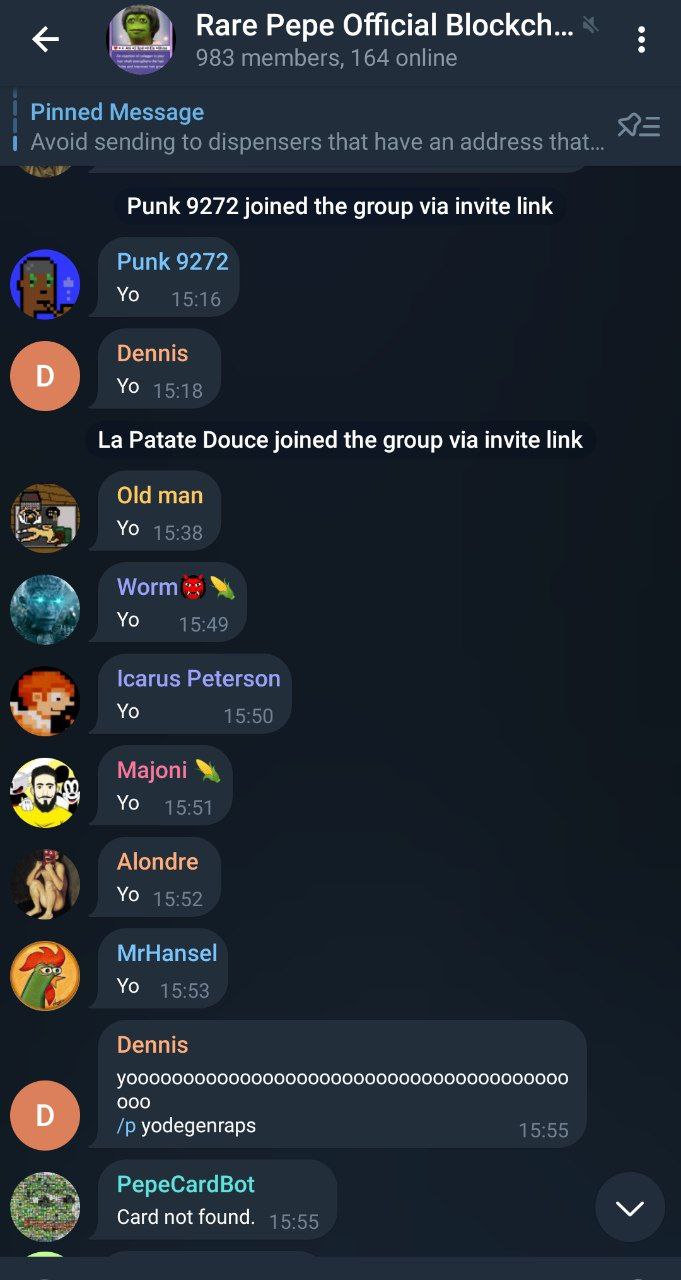Open PepeCardBot's profile avatar

coord(45,1207)
